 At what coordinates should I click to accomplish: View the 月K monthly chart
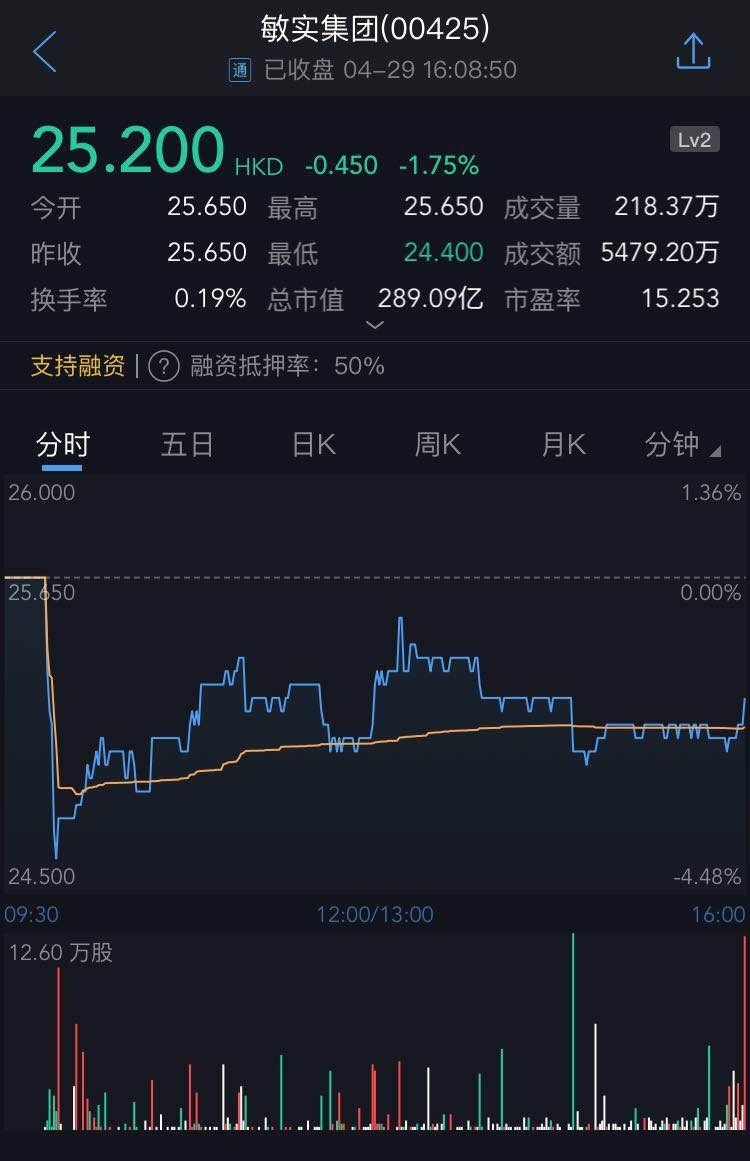point(563,445)
